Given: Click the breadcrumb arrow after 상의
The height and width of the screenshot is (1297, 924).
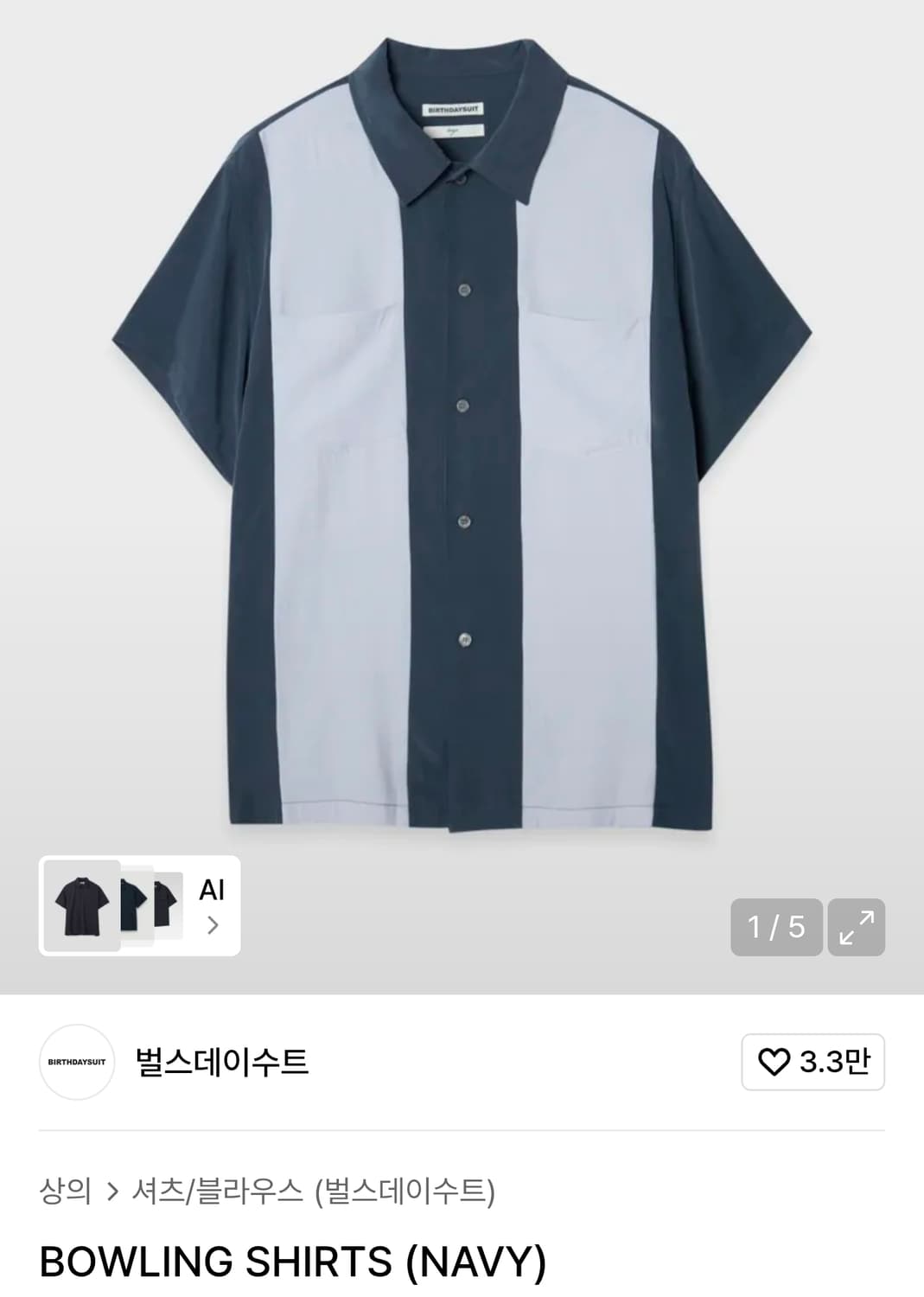Looking at the screenshot, I should (x=112, y=1190).
